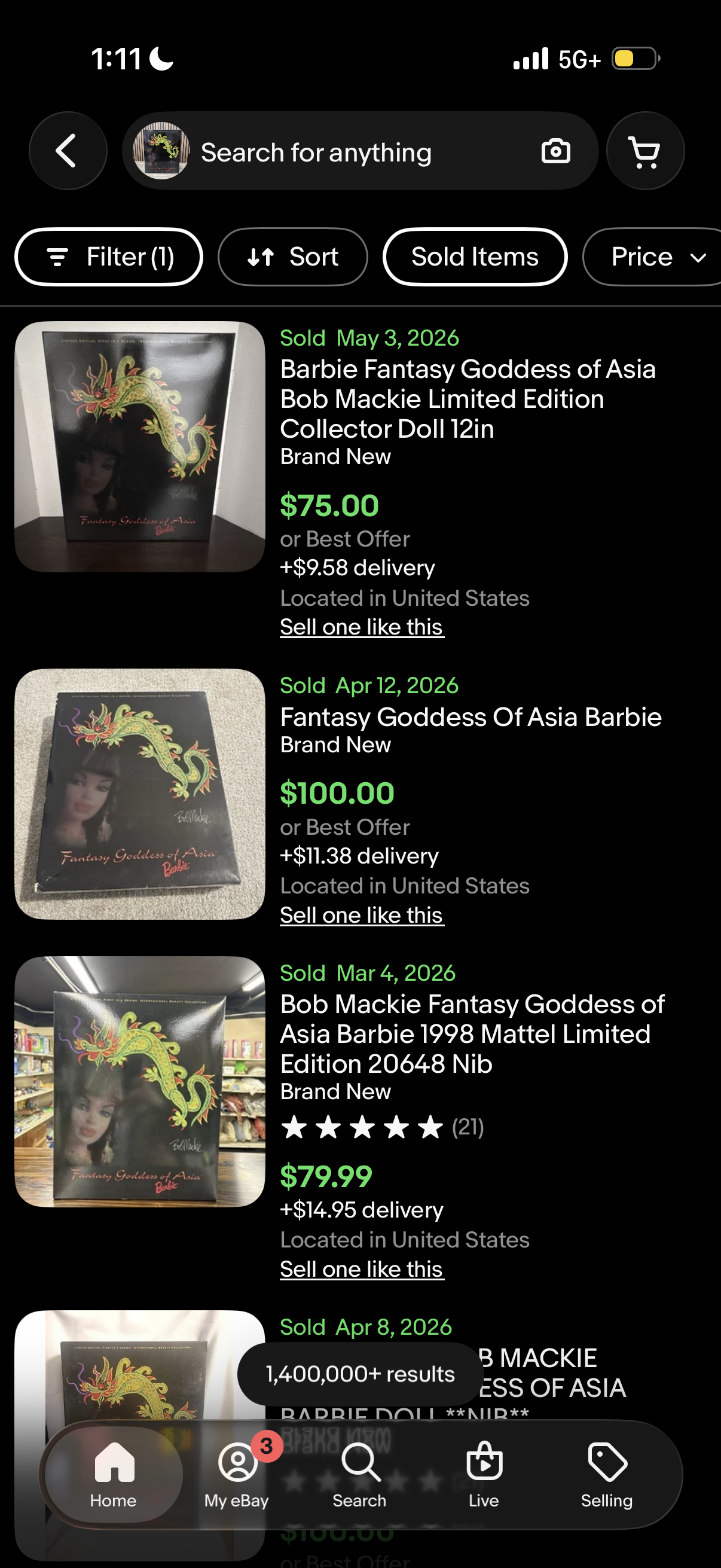
Task: Open the Filter (1) options
Action: point(108,257)
